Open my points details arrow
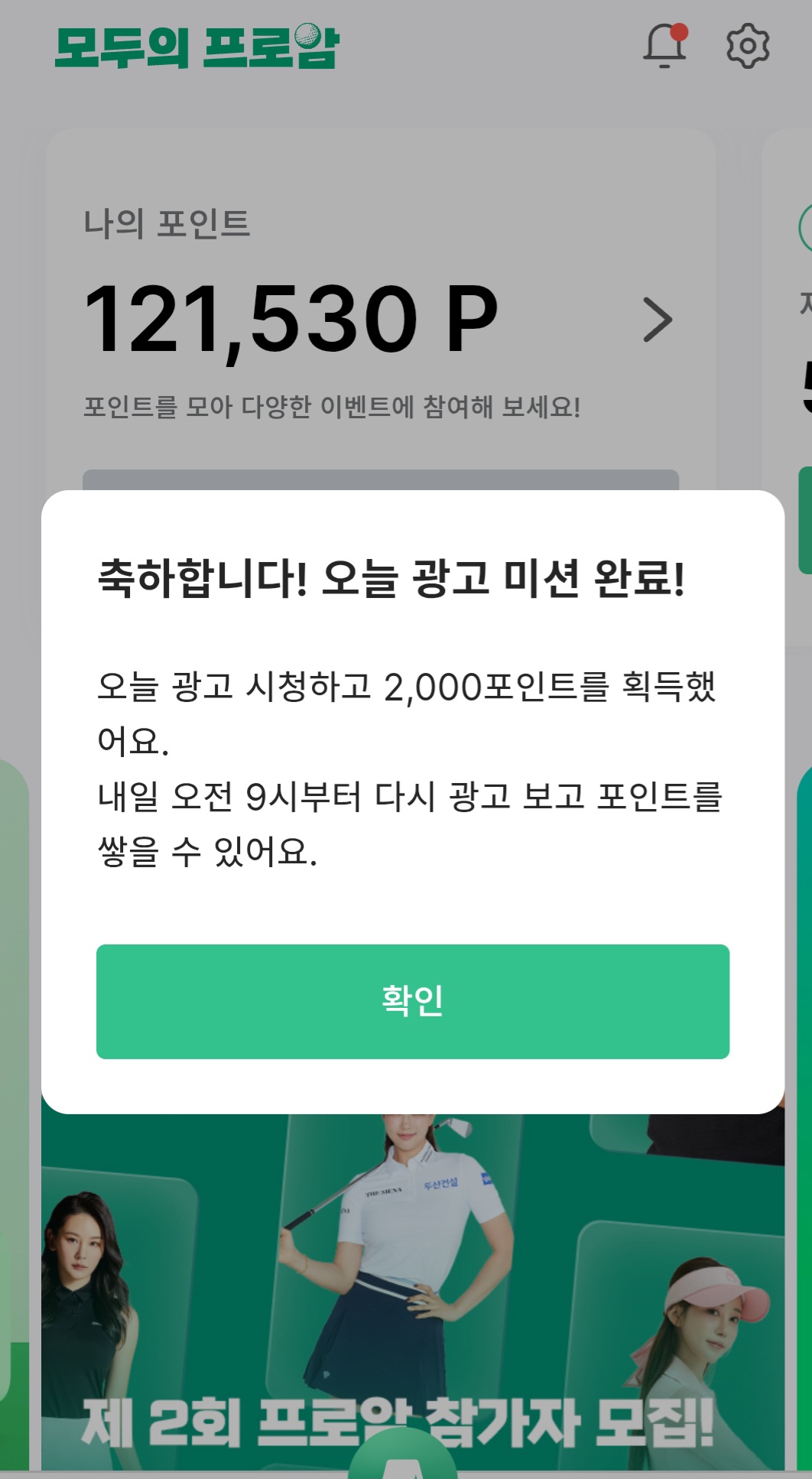This screenshot has height=1479, width=812. [658, 320]
